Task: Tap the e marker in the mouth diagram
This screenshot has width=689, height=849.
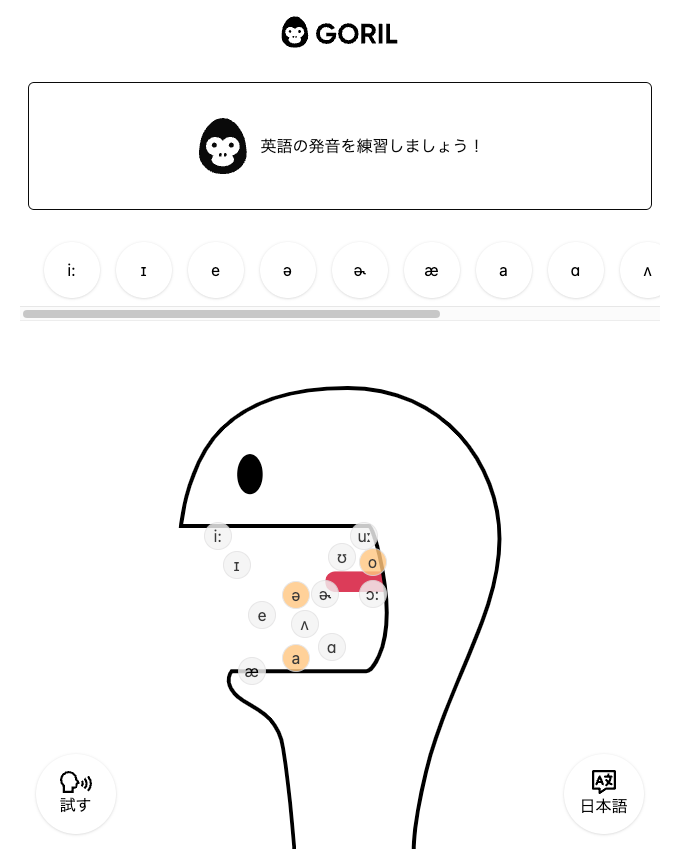Action: tap(262, 615)
